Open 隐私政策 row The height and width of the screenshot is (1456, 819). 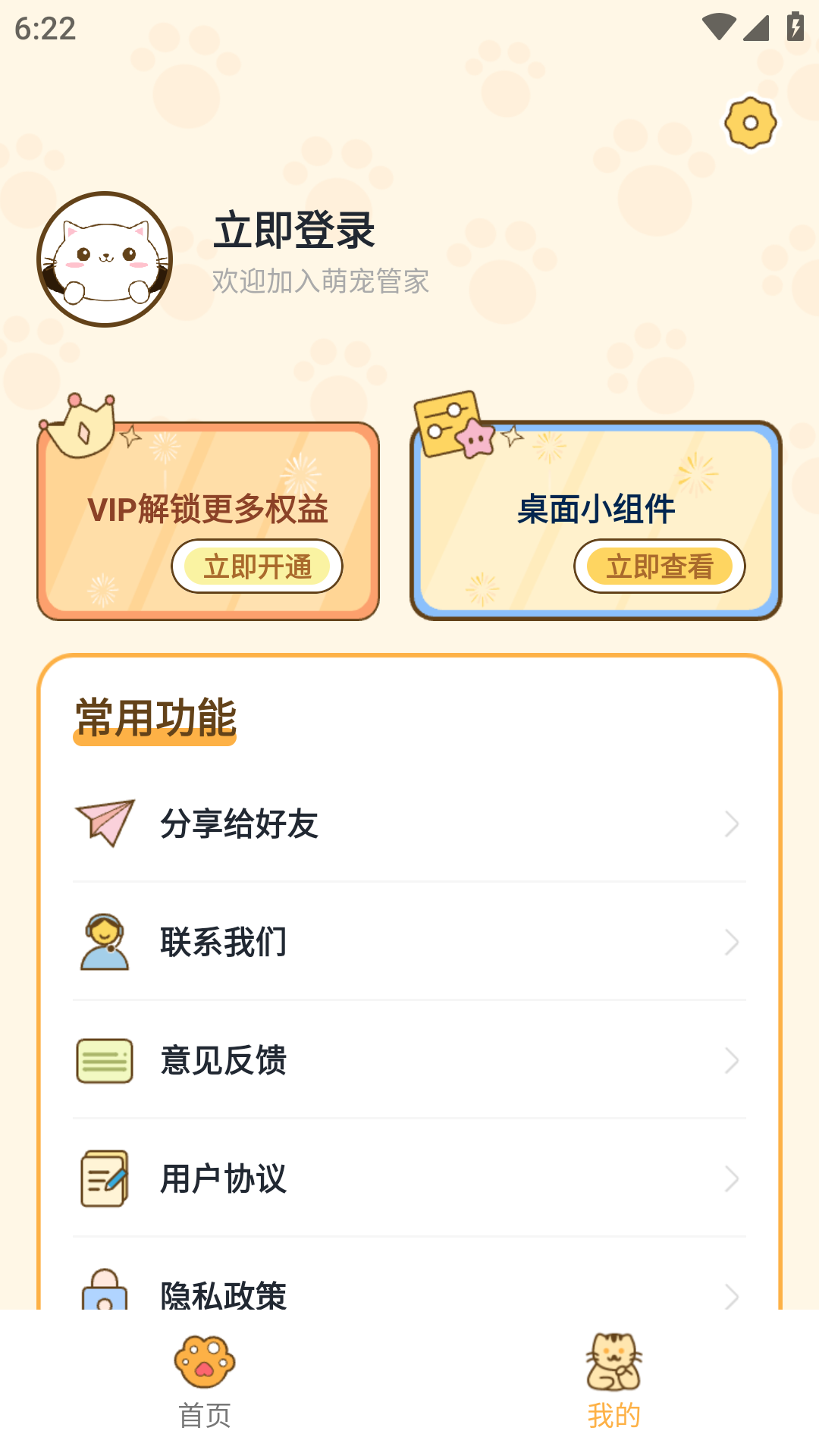(x=409, y=1289)
